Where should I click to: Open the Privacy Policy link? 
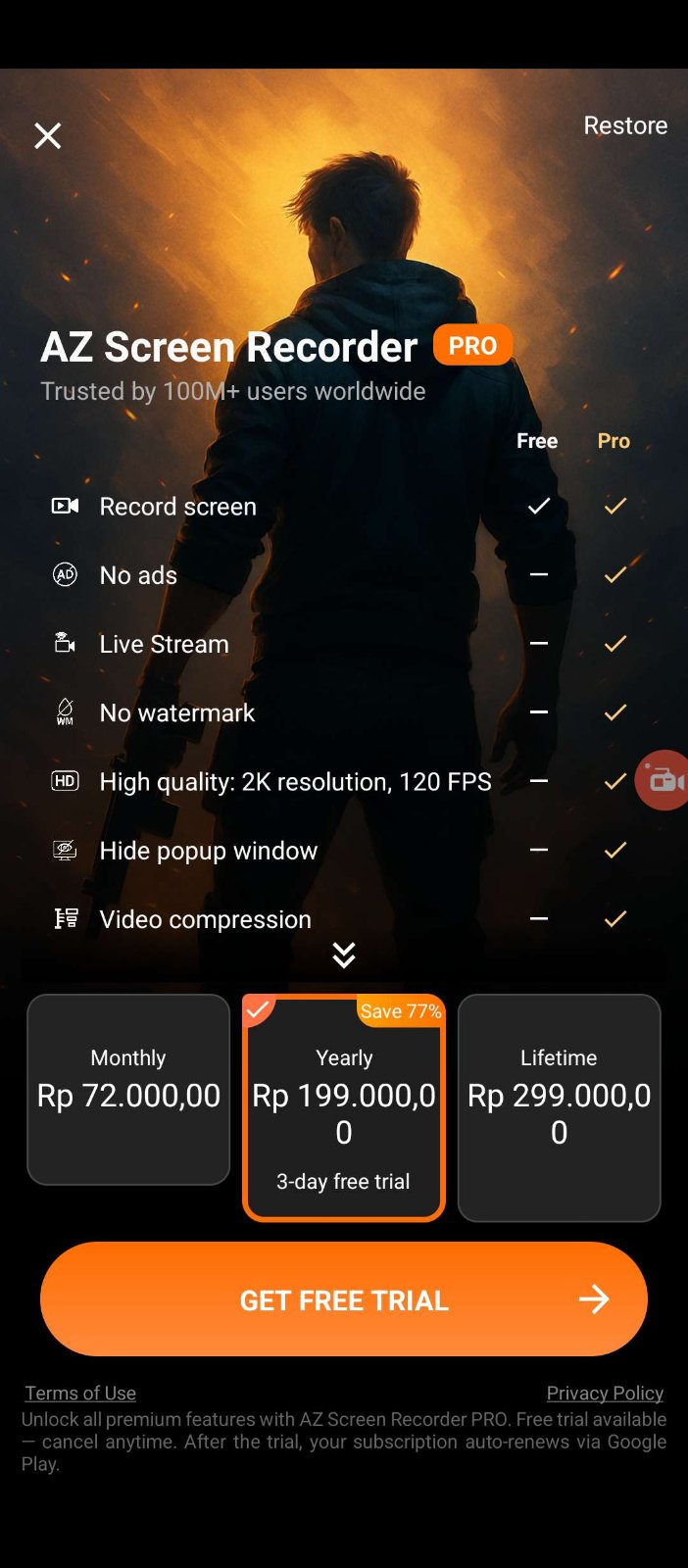tap(605, 1393)
